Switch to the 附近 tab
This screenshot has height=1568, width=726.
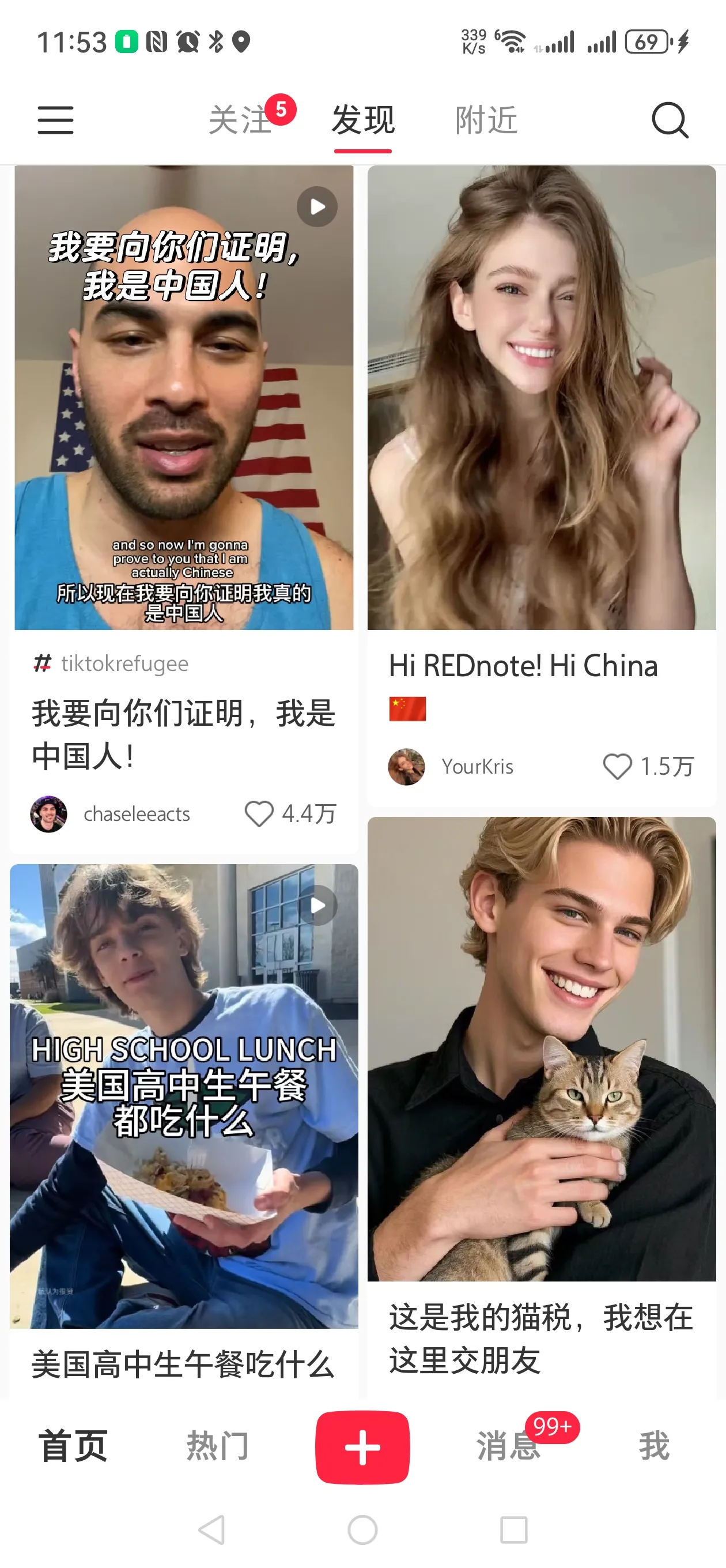click(486, 119)
